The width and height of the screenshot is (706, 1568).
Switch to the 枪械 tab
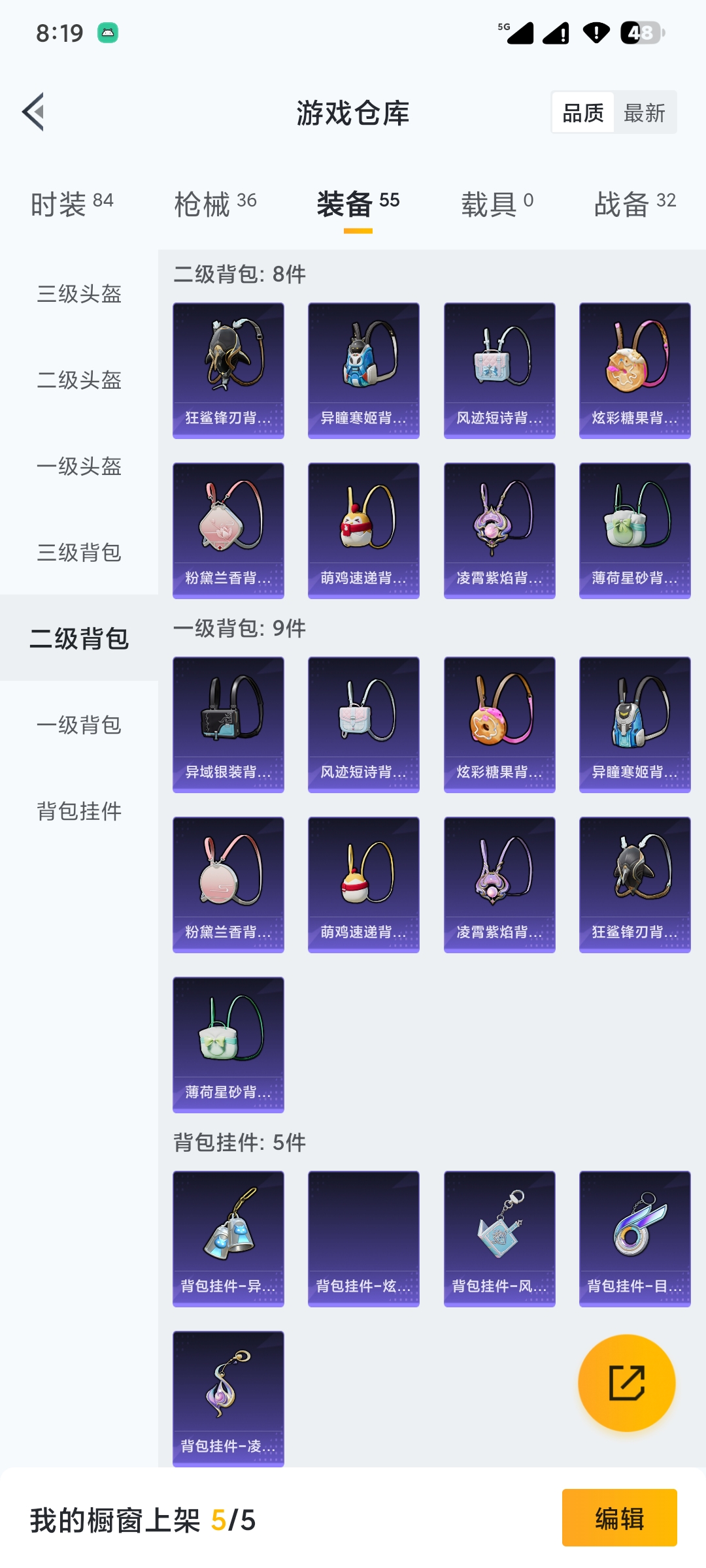[215, 204]
